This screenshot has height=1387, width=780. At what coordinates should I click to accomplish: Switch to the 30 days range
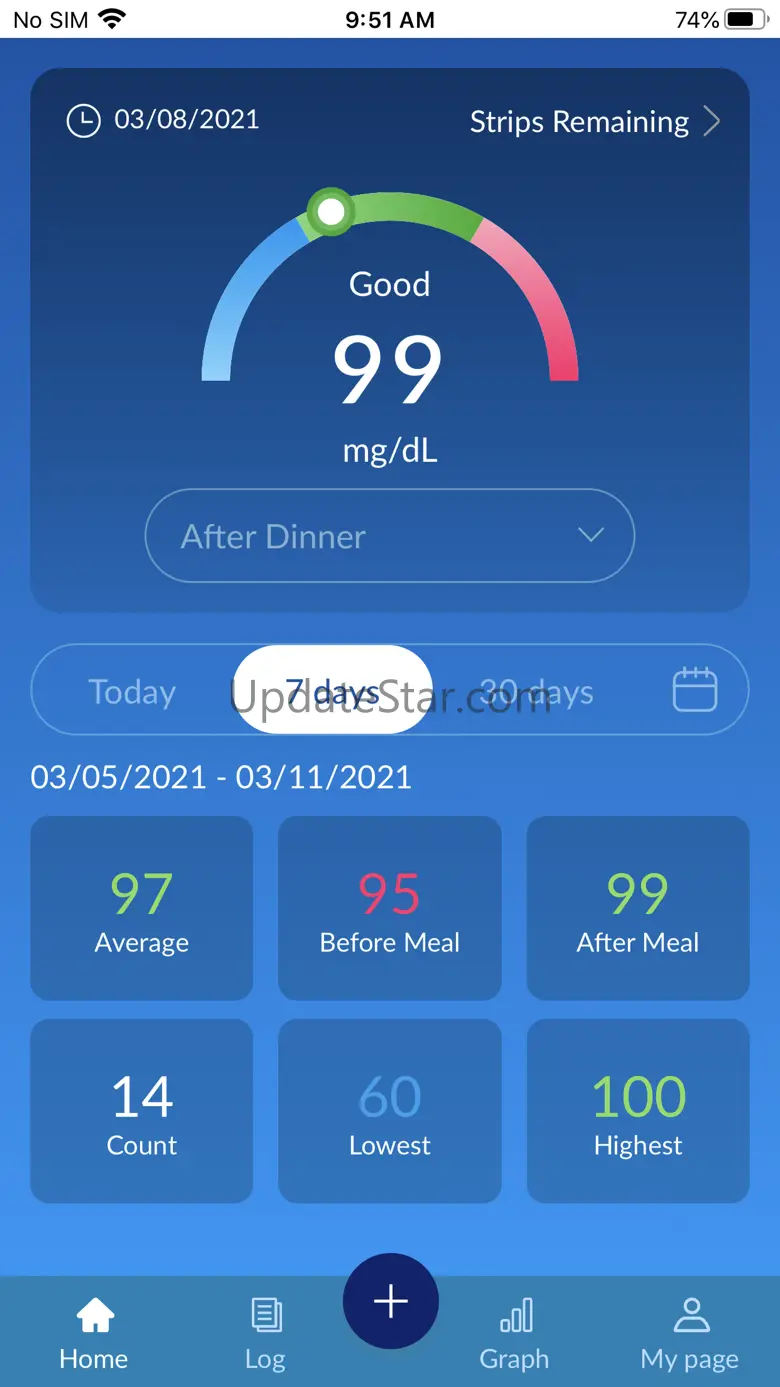(537, 692)
